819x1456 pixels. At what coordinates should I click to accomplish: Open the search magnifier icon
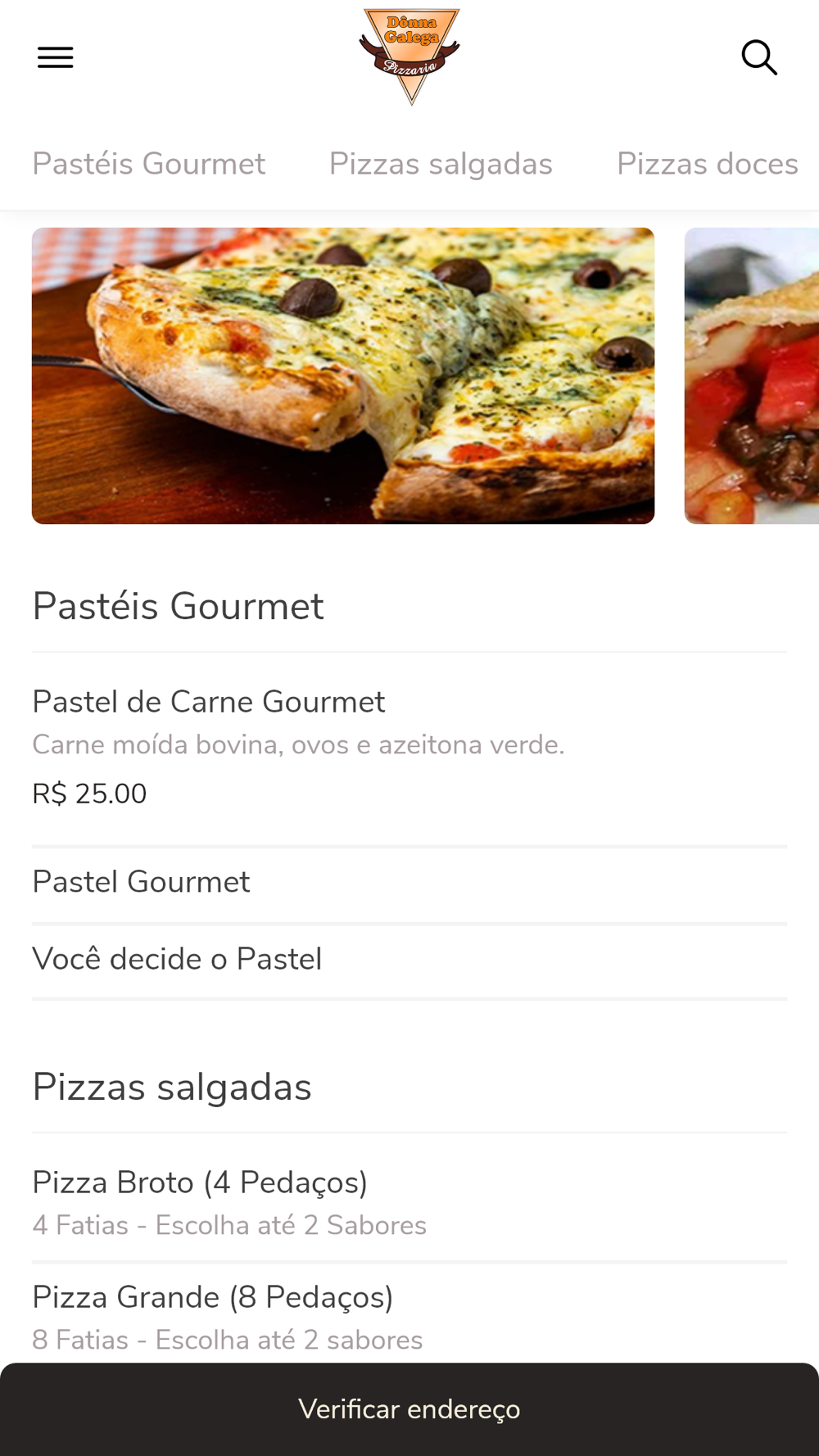point(759,57)
